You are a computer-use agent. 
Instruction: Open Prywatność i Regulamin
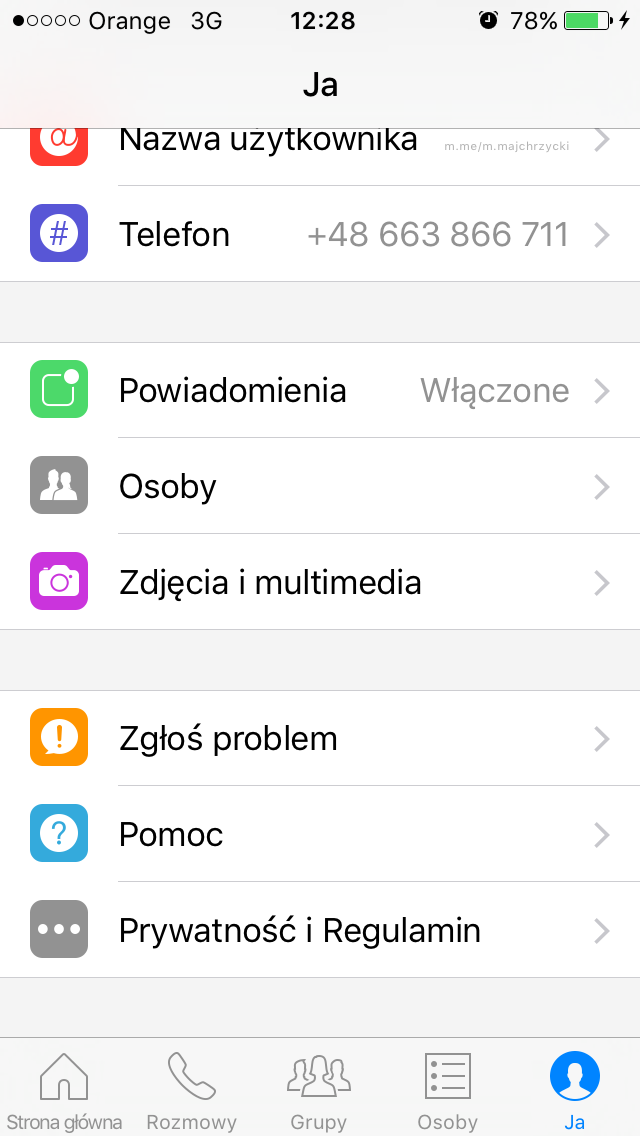(x=320, y=930)
